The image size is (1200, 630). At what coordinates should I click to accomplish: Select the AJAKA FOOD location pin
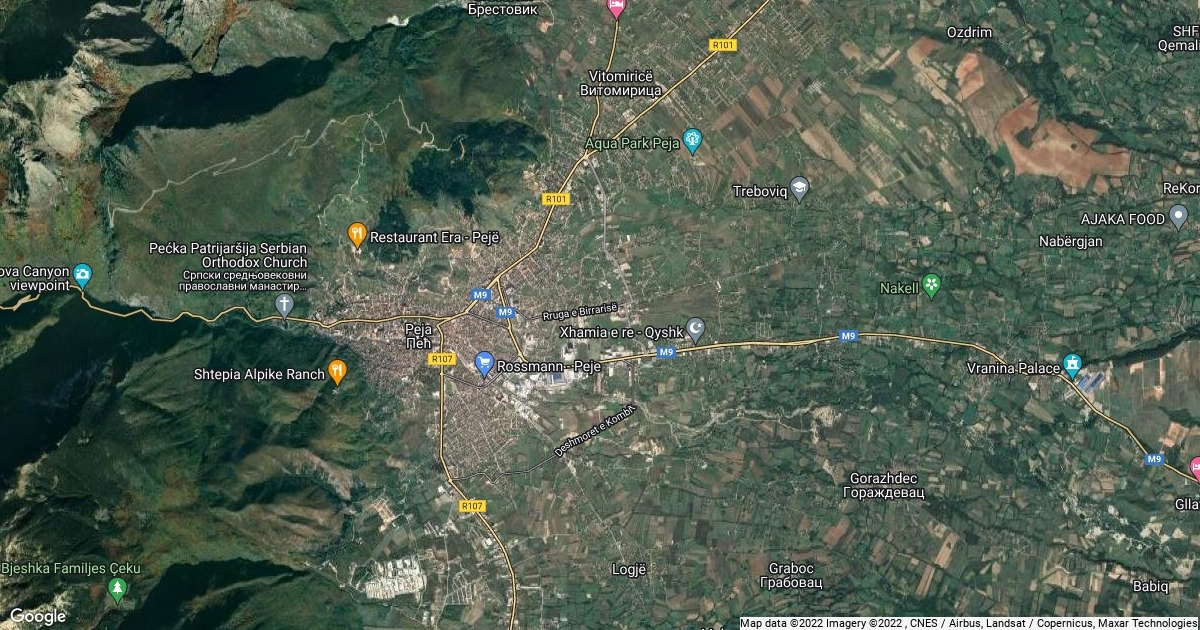1179,216
